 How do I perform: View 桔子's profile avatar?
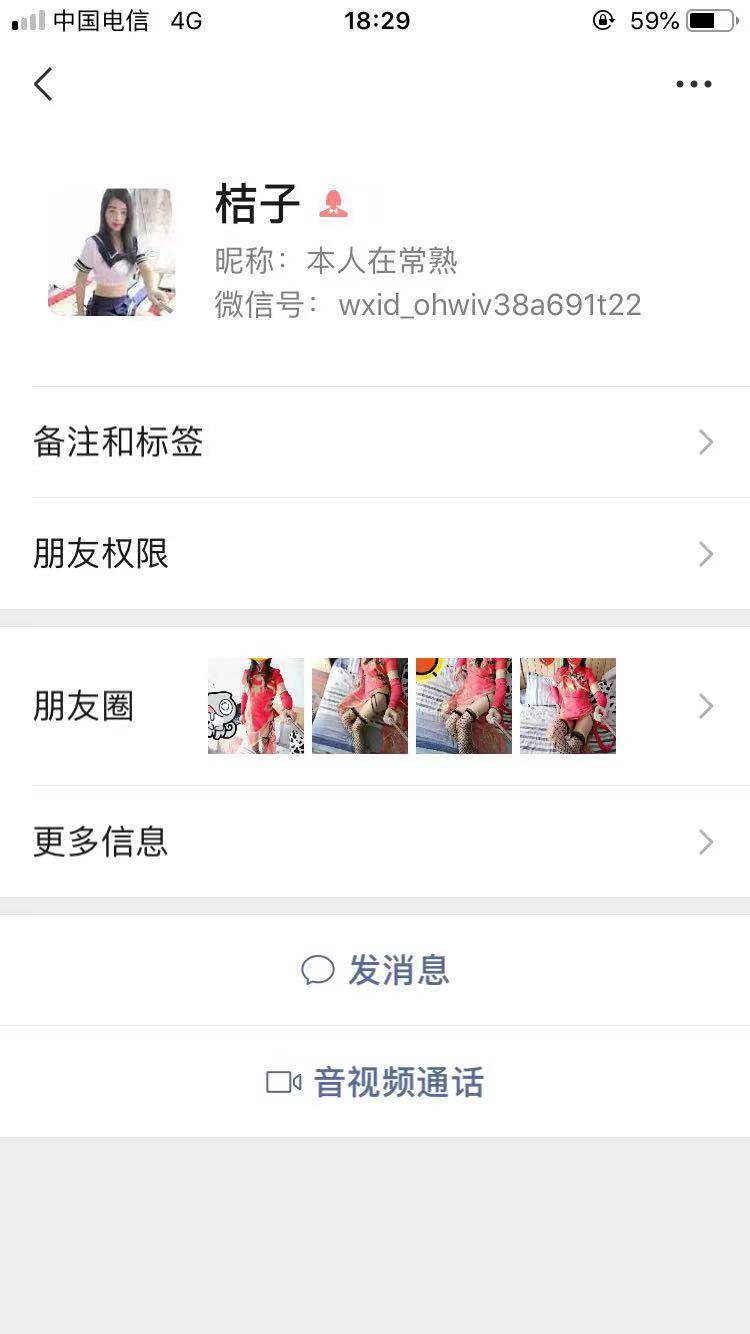112,252
